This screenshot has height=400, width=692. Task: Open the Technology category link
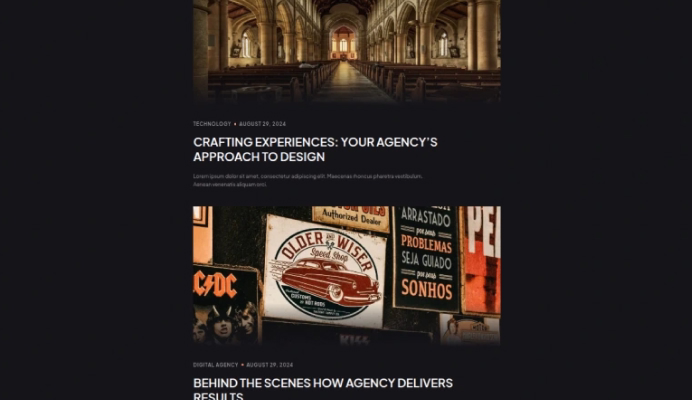(212, 124)
